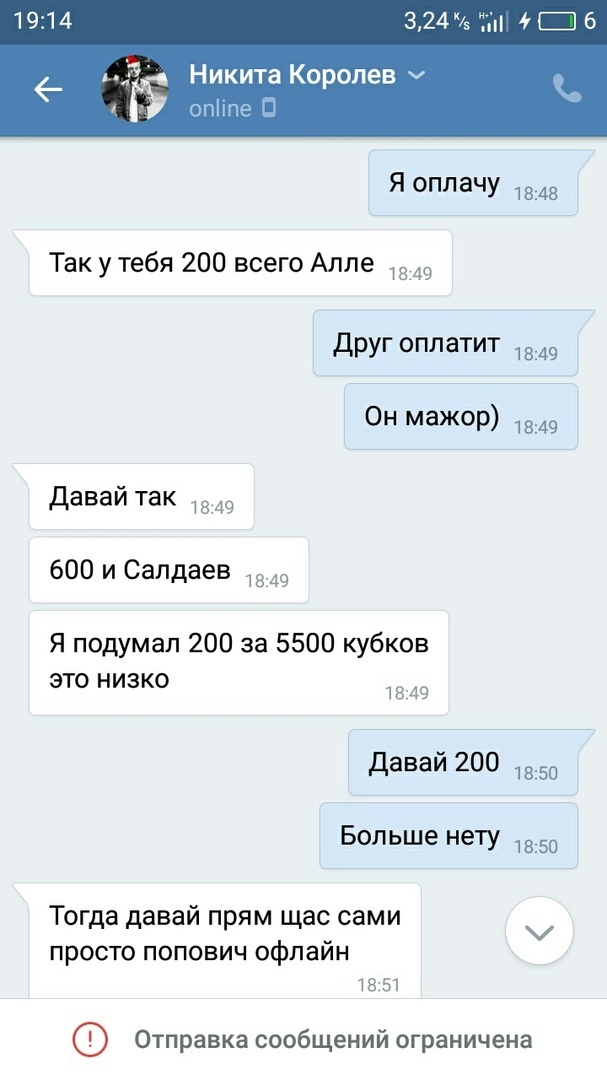Go back from the chat with Никита Королев
This screenshot has height=1080, width=607.
[48, 90]
